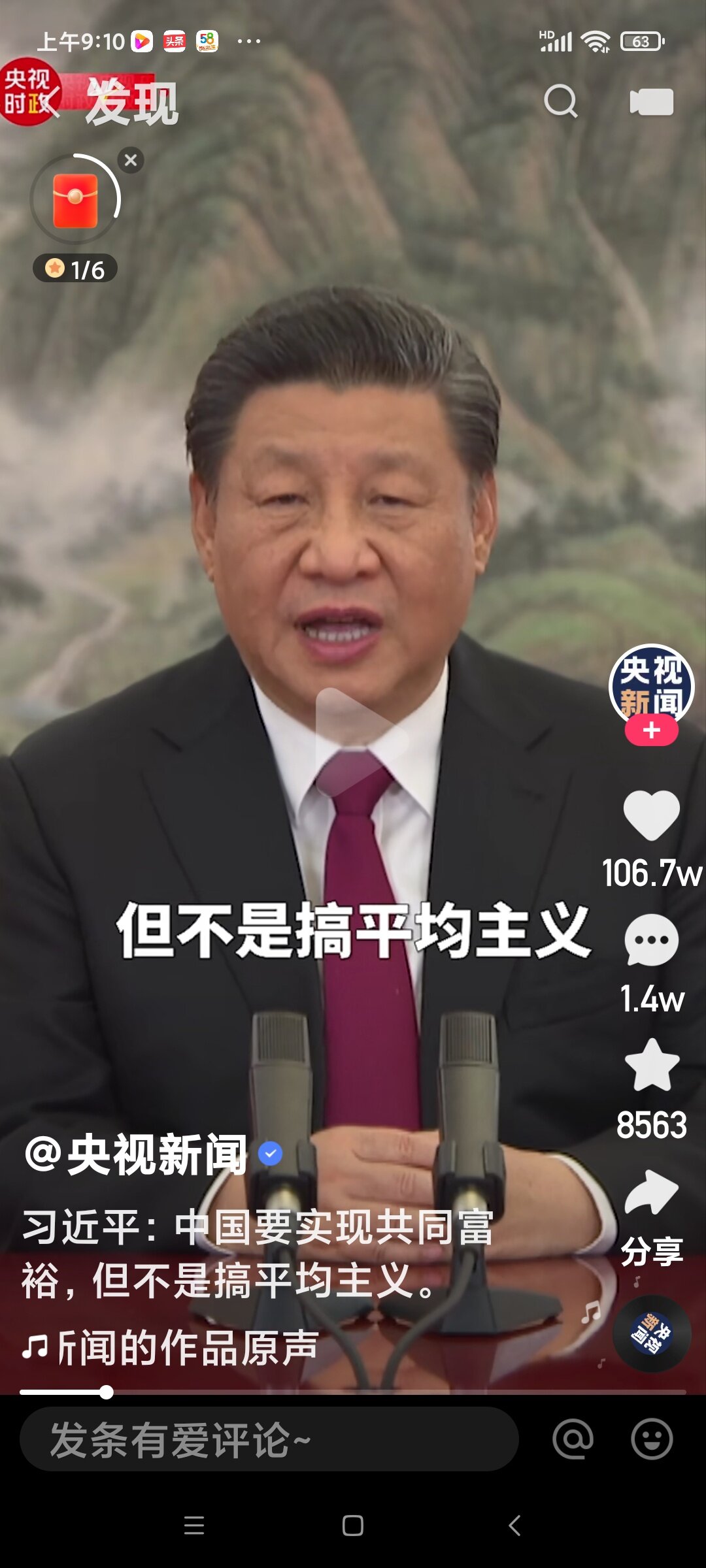Open the emoji picker smiley icon
The width and height of the screenshot is (706, 1568).
click(x=652, y=1439)
